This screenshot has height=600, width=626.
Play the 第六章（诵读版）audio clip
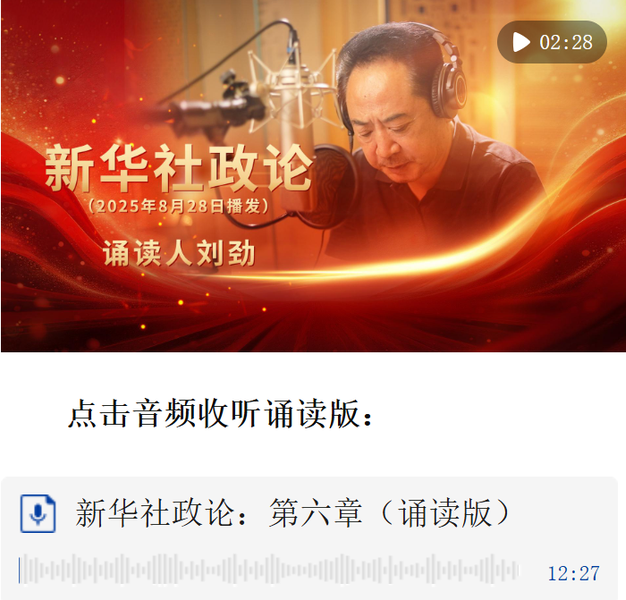(x=38, y=514)
